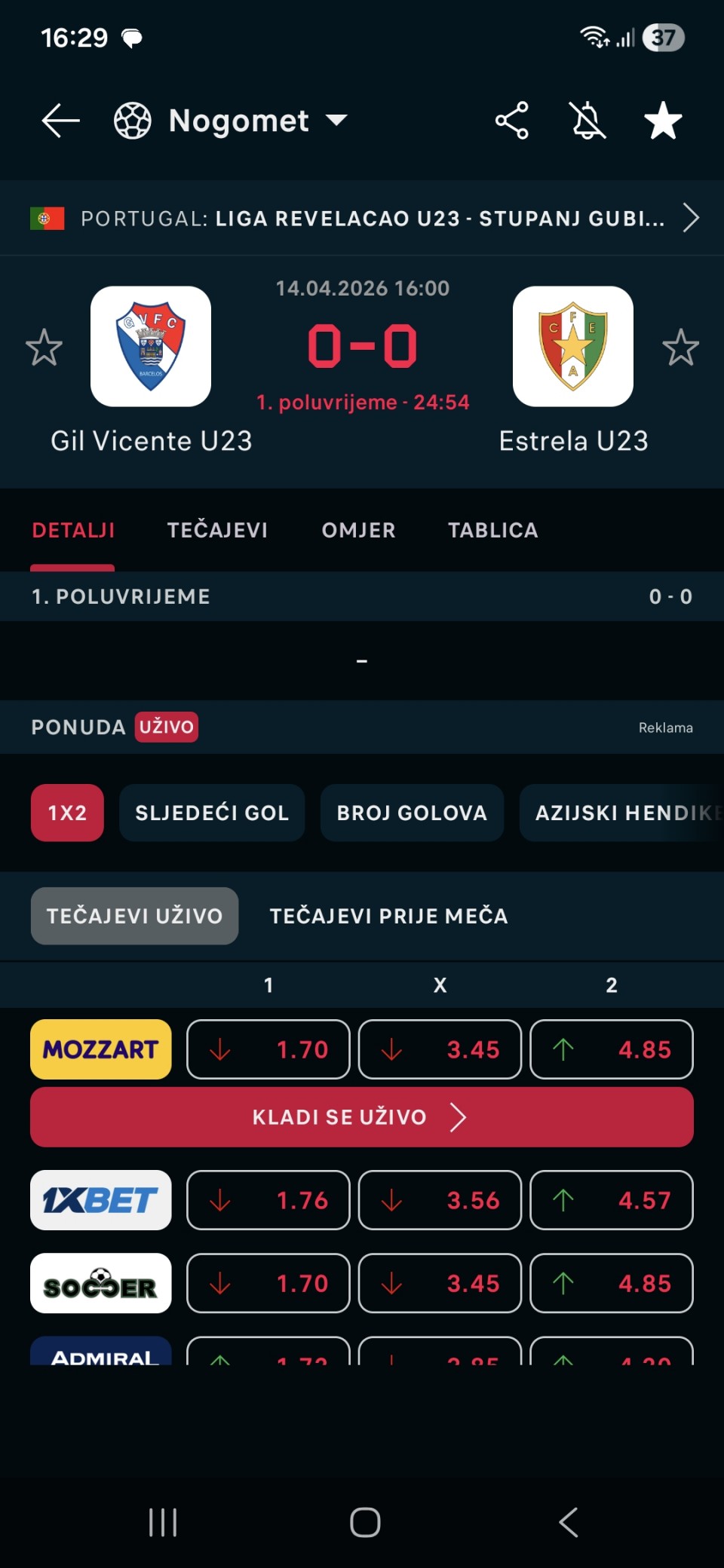
Task: Select the Azijski hendikep chip
Action: pyautogui.click(x=622, y=813)
